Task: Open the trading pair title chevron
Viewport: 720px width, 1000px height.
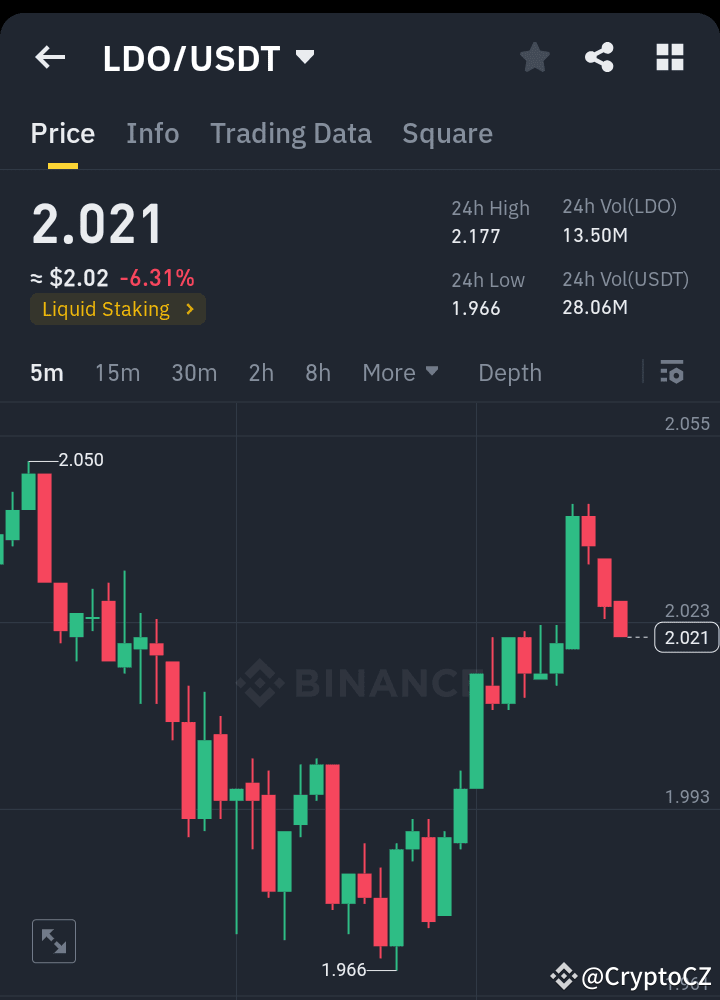Action: [x=306, y=57]
